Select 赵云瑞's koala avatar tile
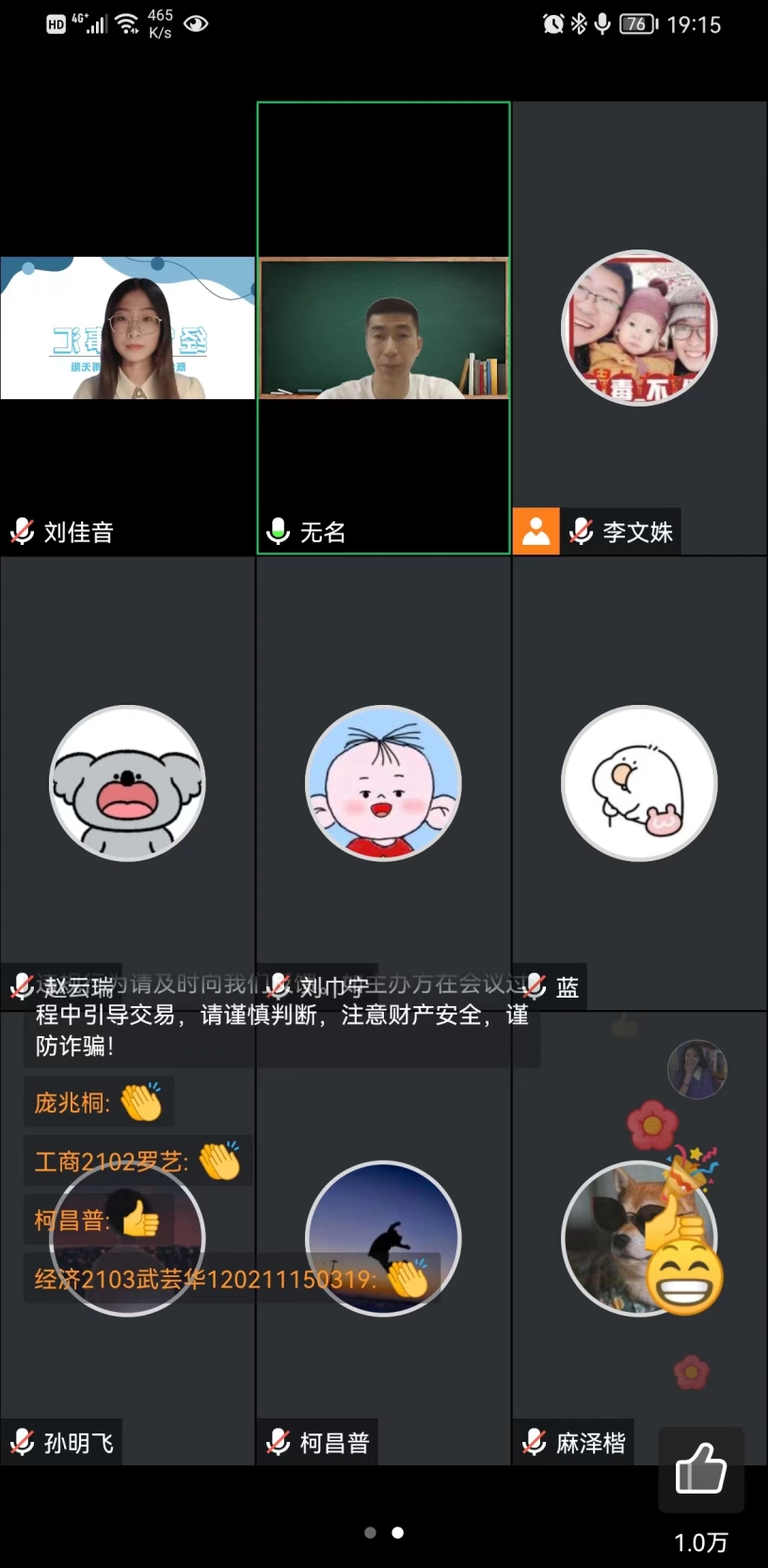 (x=127, y=783)
